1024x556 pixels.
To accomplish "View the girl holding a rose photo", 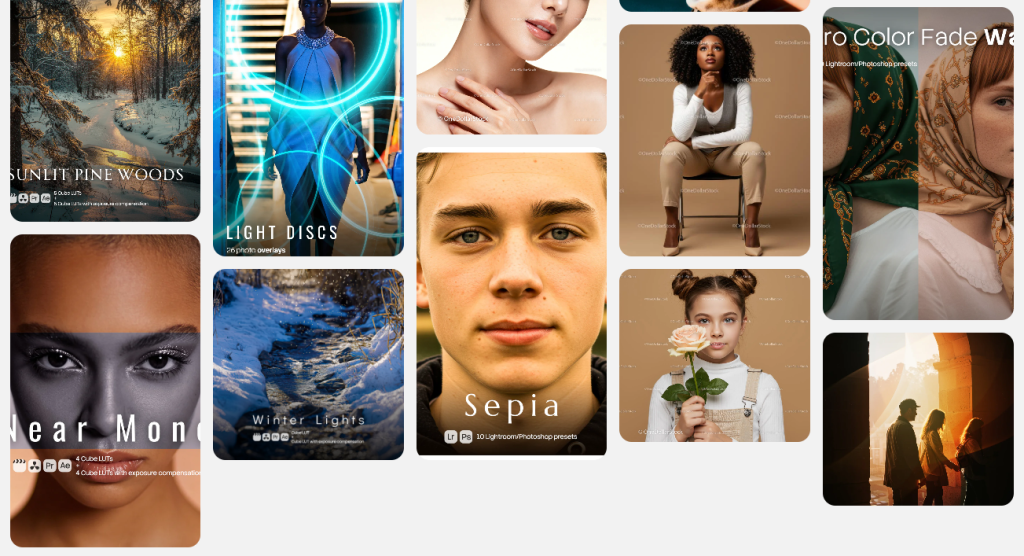I will click(714, 355).
